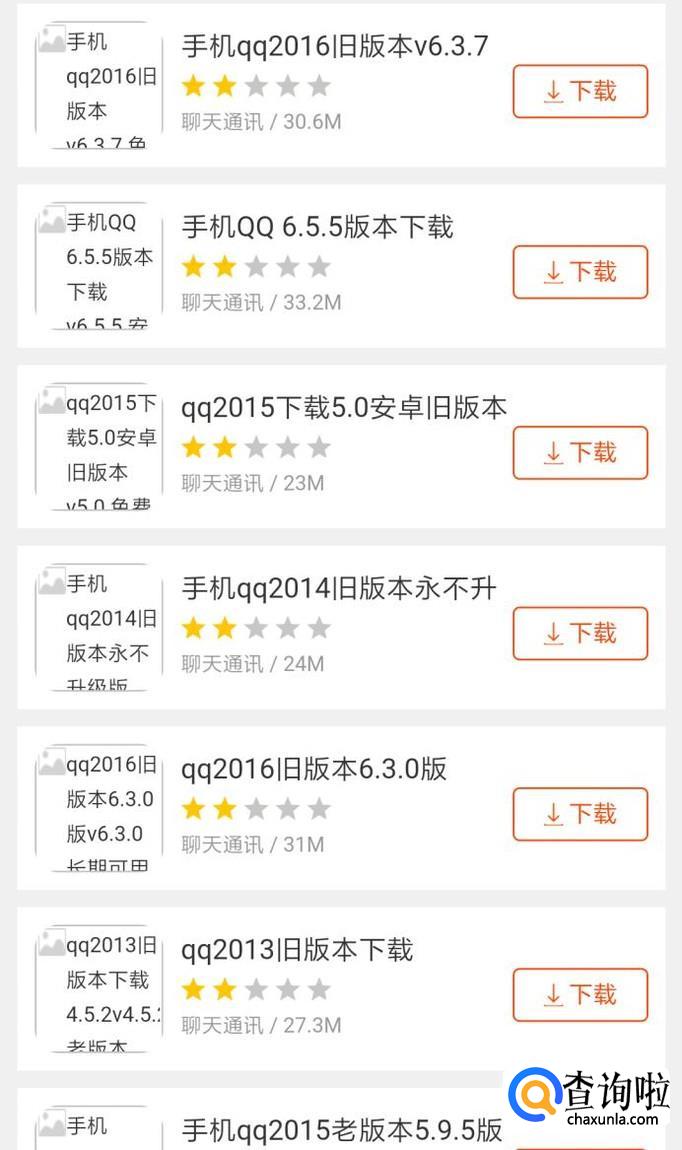Download 手机QQ 6.5.5版本
The height and width of the screenshot is (1150, 682).
pyautogui.click(x=580, y=272)
